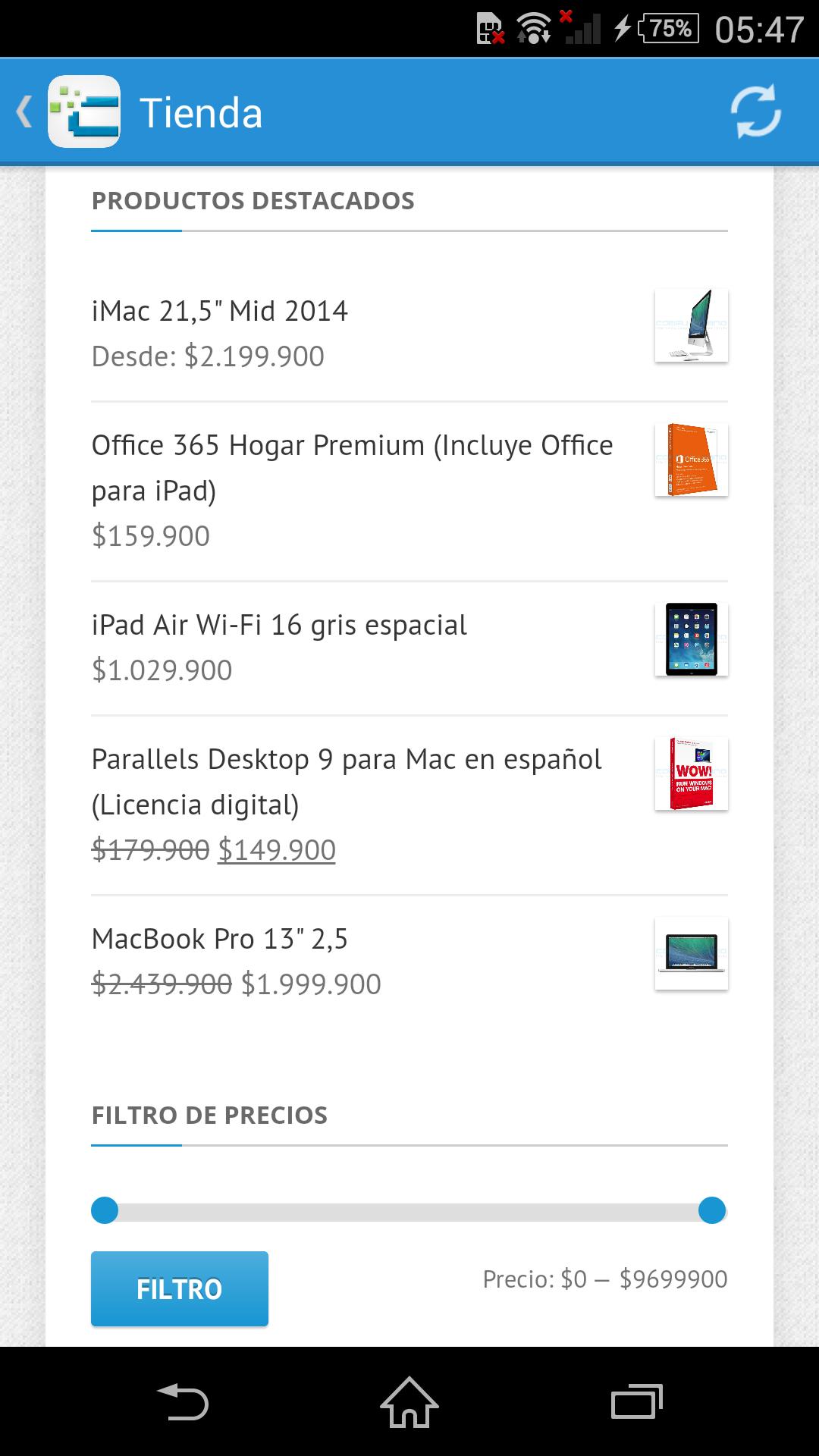
Task: Open the MacBook Pro 13" 2,5 listing
Action: tap(218, 939)
